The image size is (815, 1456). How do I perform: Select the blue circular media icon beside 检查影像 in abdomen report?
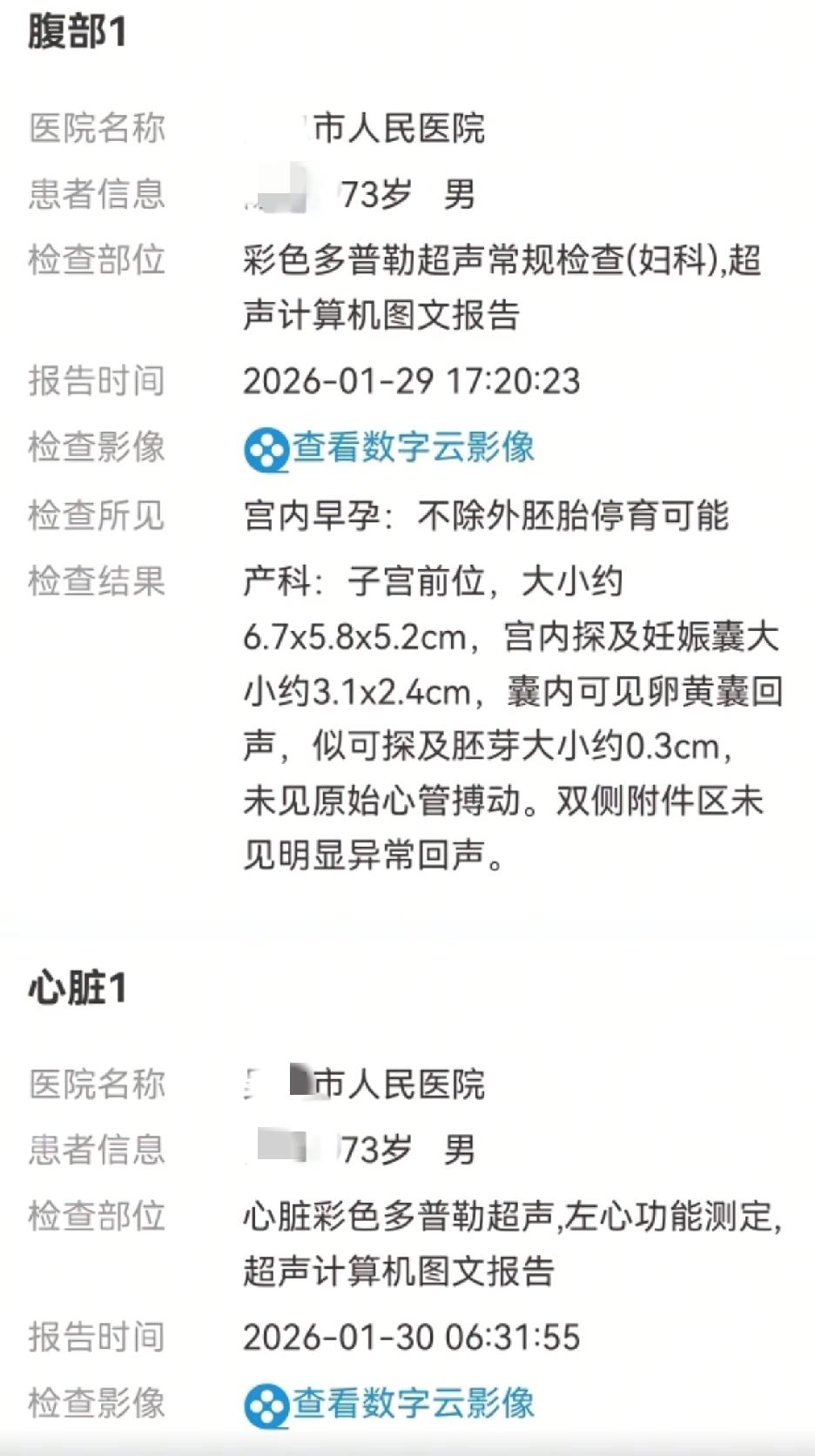pos(264,449)
